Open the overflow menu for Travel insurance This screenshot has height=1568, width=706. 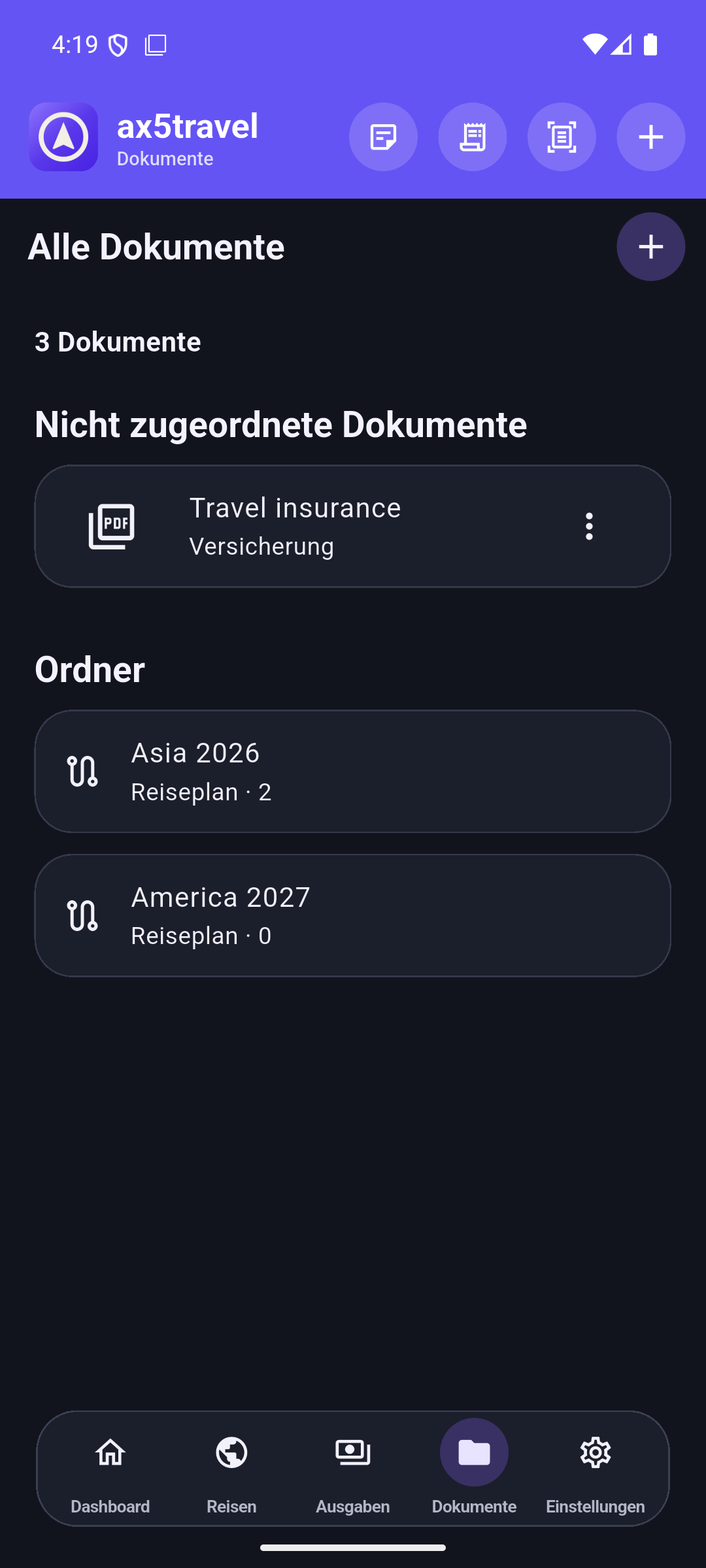click(x=589, y=526)
